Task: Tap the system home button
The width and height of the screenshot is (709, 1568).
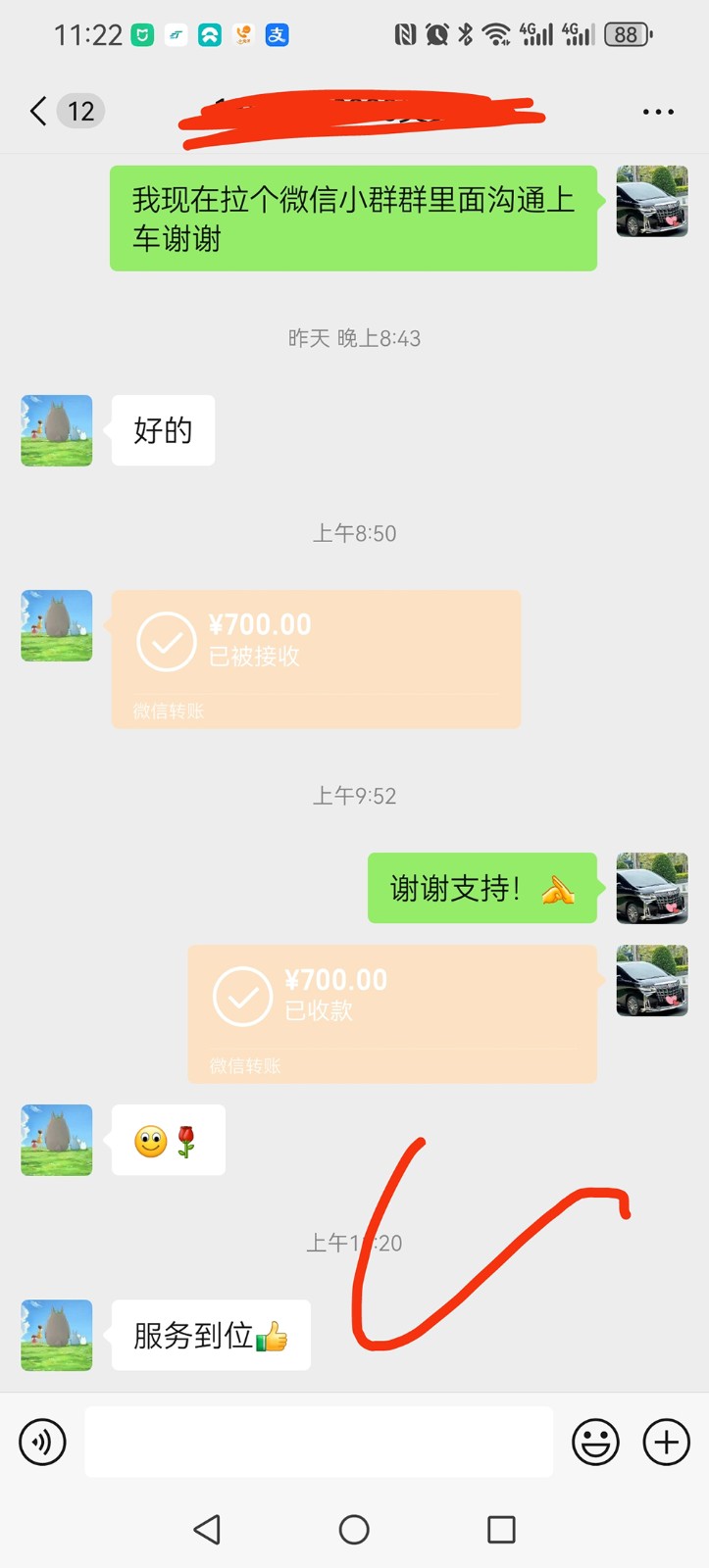Action: (x=354, y=1529)
